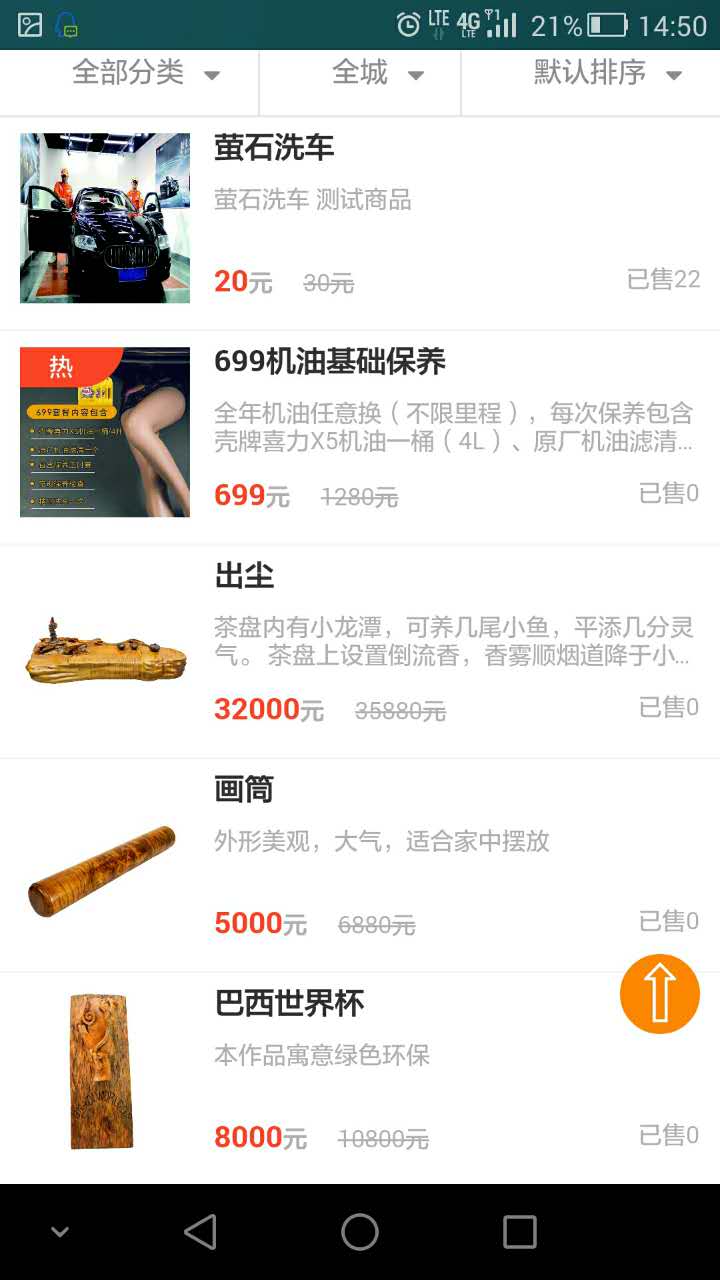Go back with the system back button

[x=200, y=1232]
